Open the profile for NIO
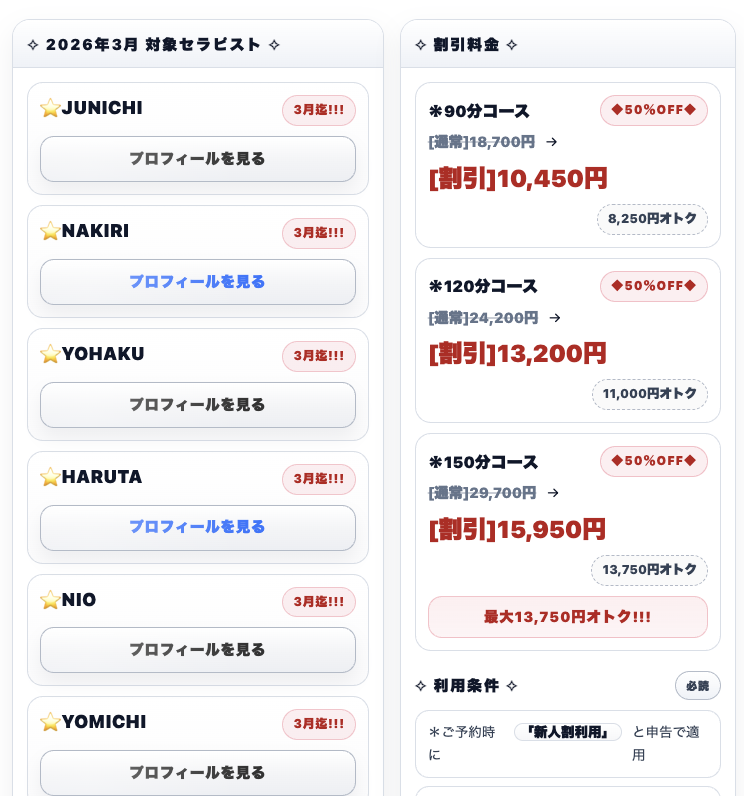Viewport: 744px width, 796px height. tap(197, 650)
